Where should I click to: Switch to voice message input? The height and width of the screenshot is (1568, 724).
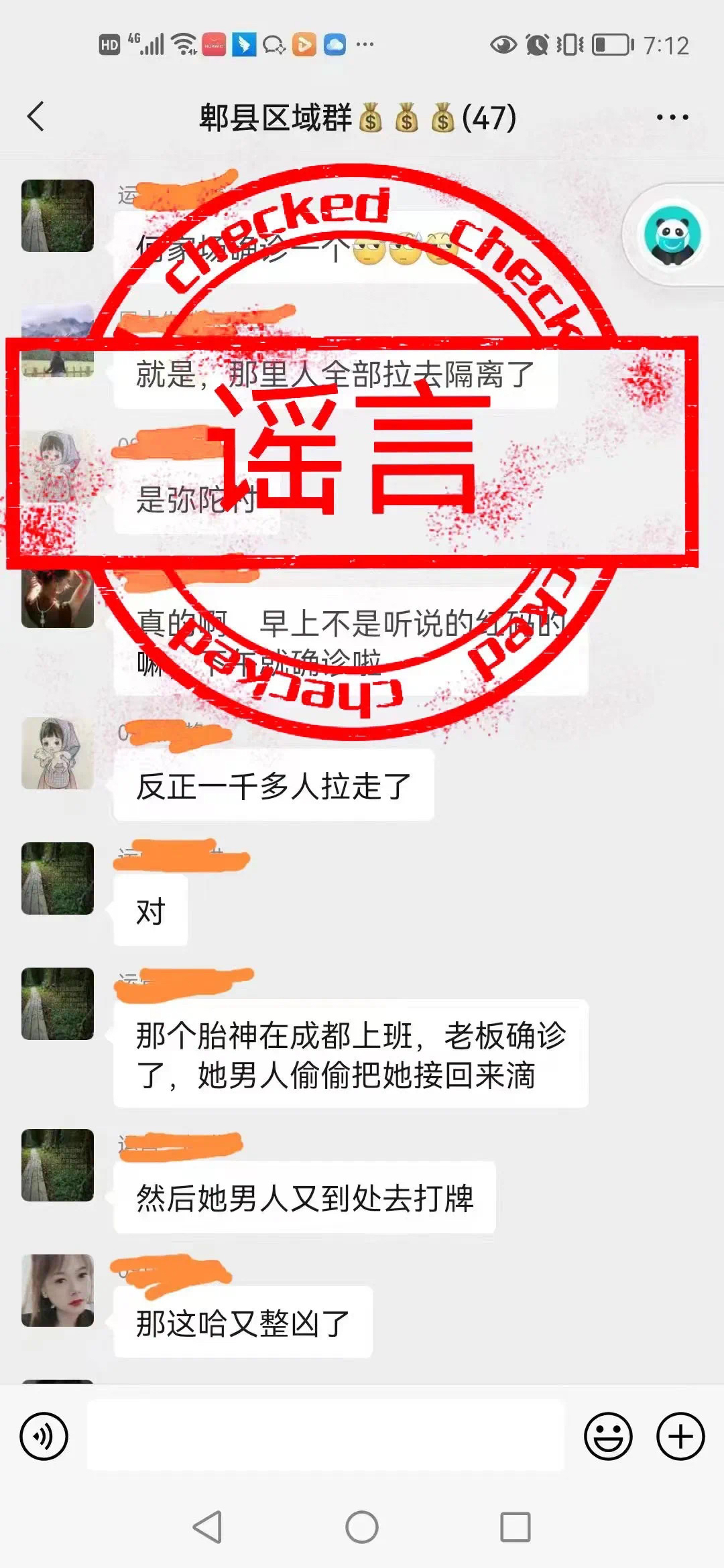click(44, 1436)
